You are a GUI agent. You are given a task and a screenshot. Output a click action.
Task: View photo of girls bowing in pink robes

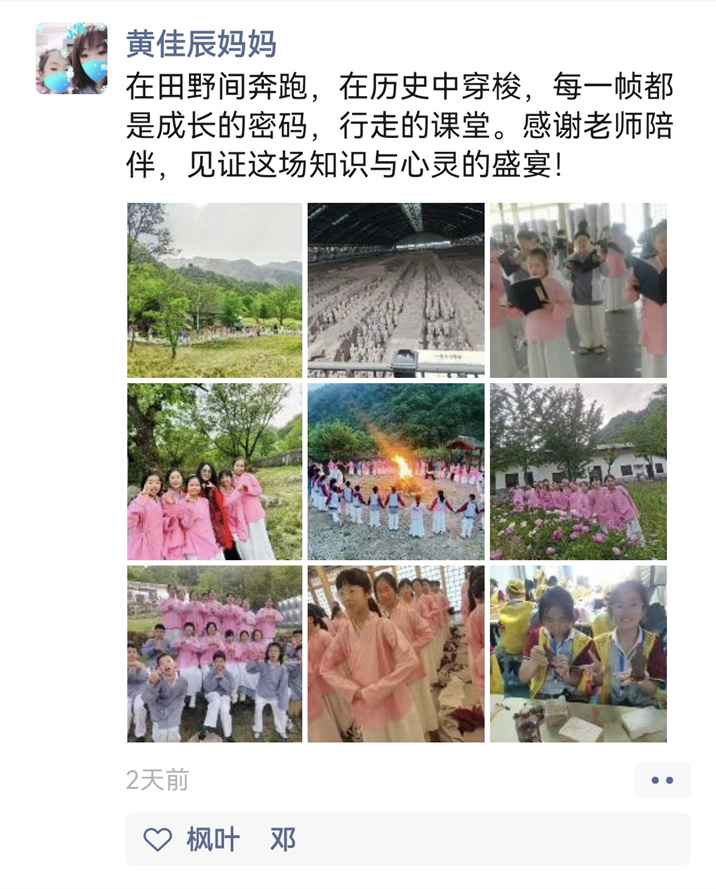tap(396, 654)
